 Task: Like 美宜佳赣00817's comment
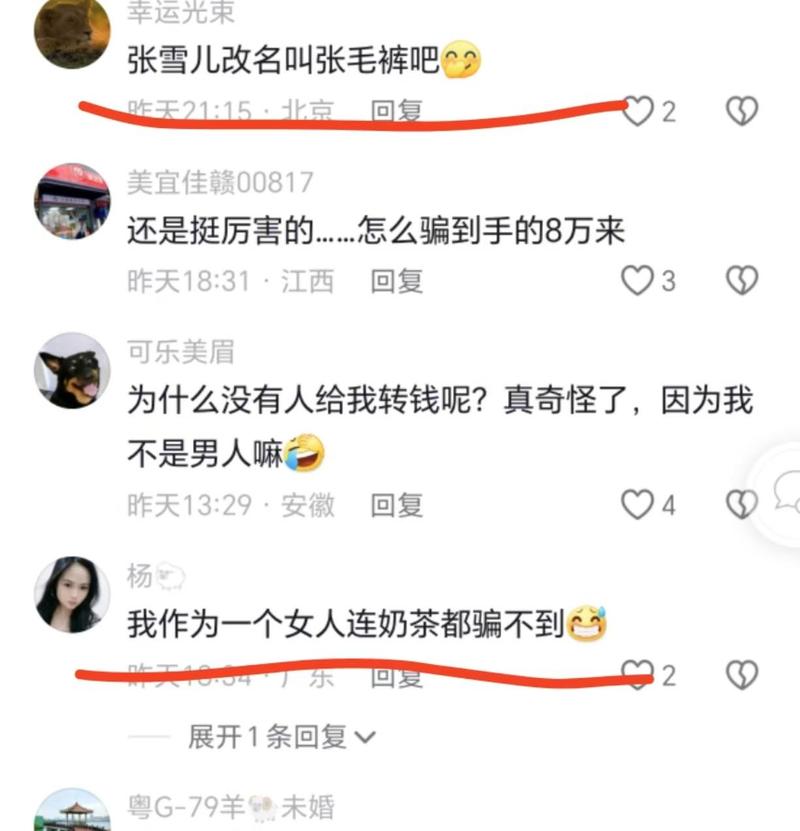coord(638,281)
